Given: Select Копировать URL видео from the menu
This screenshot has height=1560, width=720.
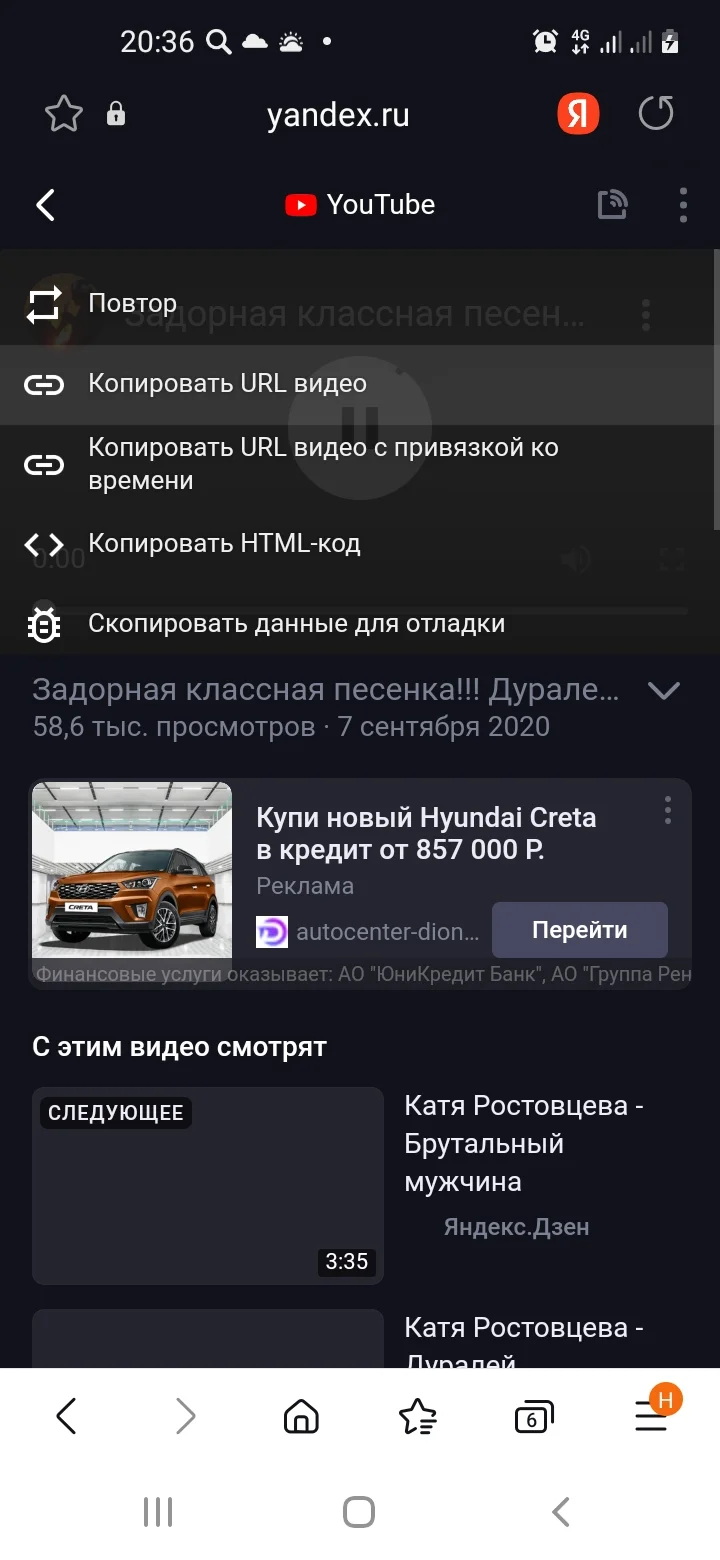Looking at the screenshot, I should click(x=227, y=383).
